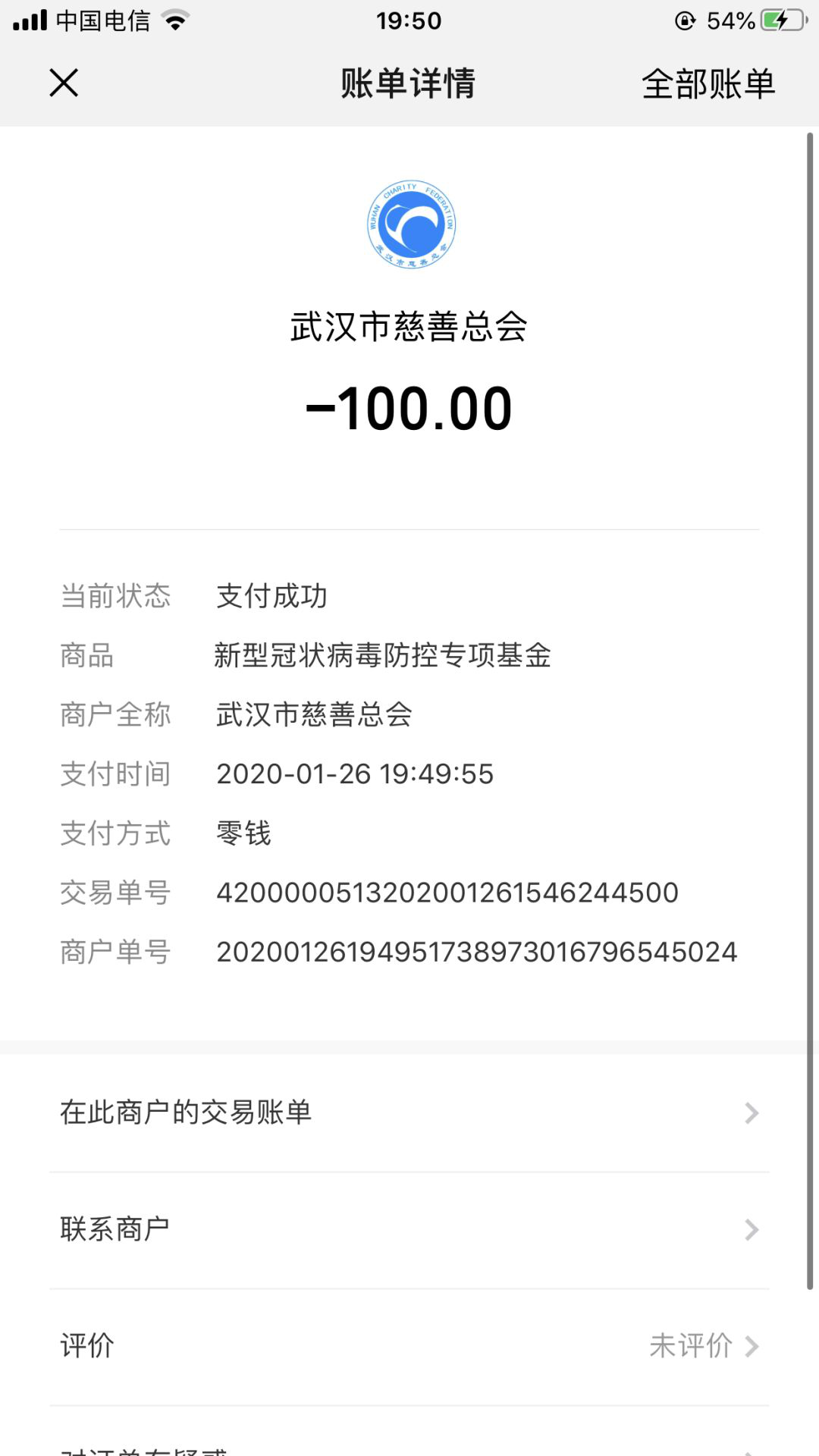Open 在此商户的交易账单 row
Image resolution: width=819 pixels, height=1456 pixels.
pos(409,1112)
